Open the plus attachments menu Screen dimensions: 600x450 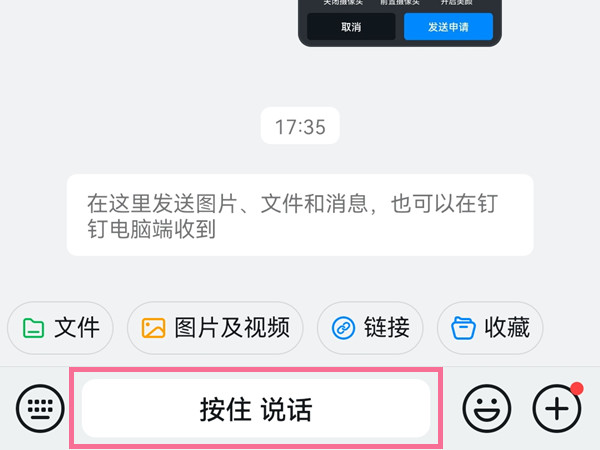point(557,407)
